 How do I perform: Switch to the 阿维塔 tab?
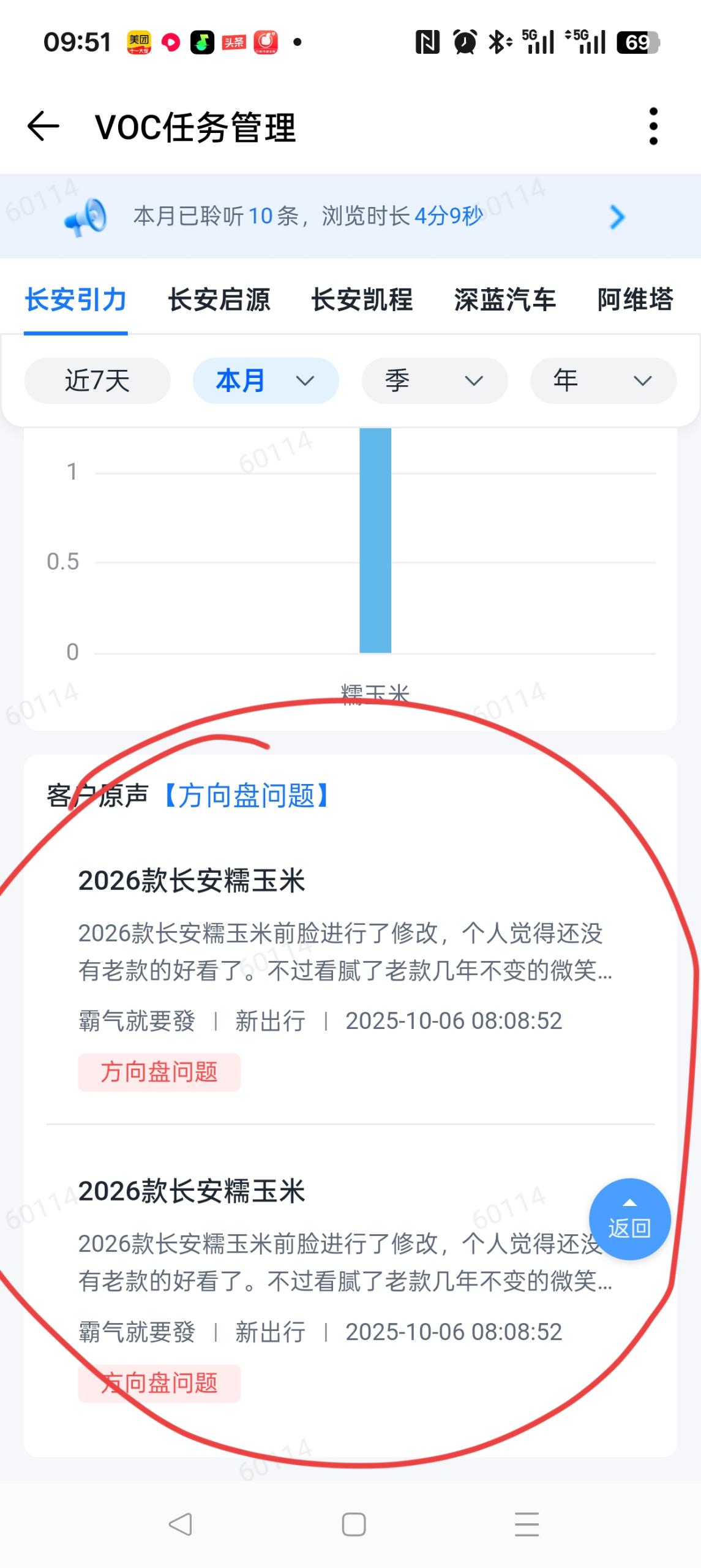click(x=635, y=300)
